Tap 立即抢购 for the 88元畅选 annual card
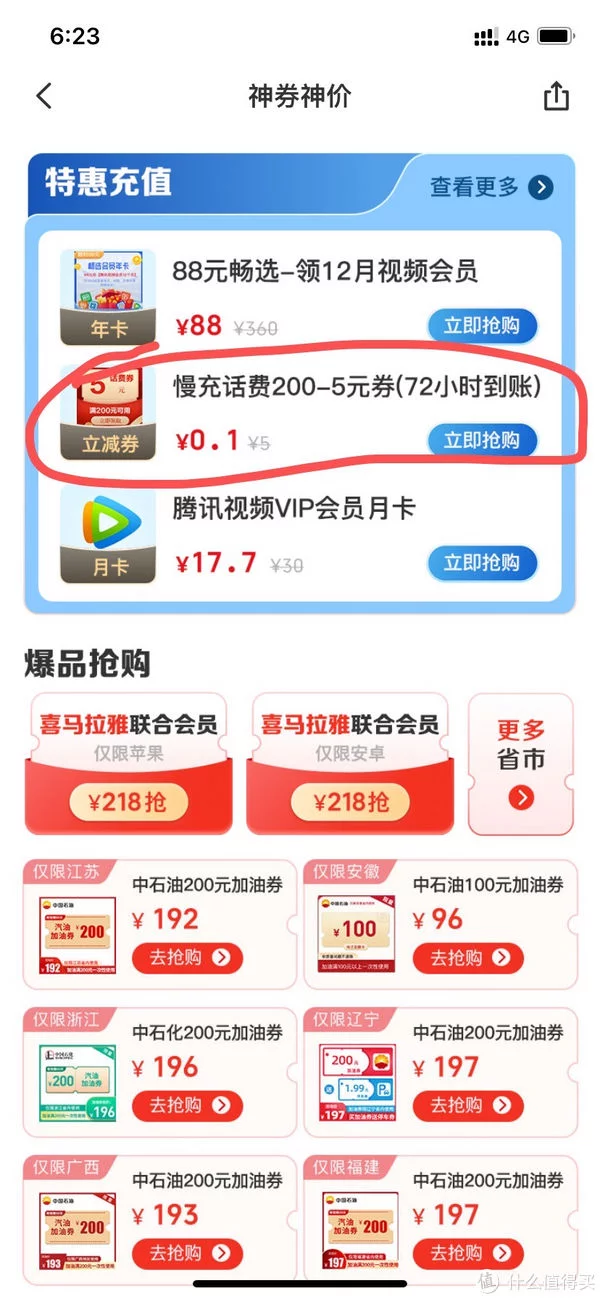This screenshot has width=600, height=1299. pos(482,326)
